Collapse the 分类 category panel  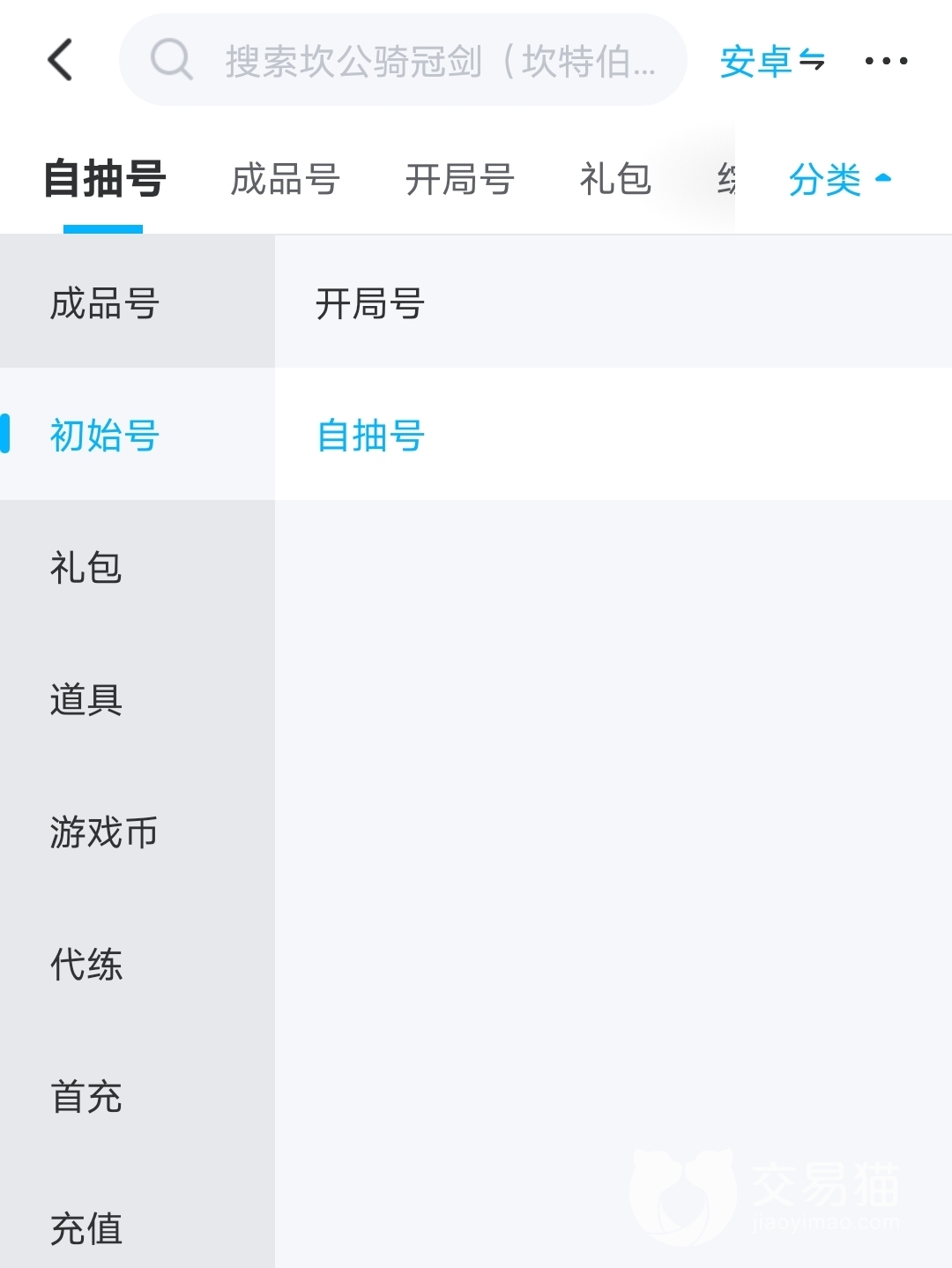(840, 180)
